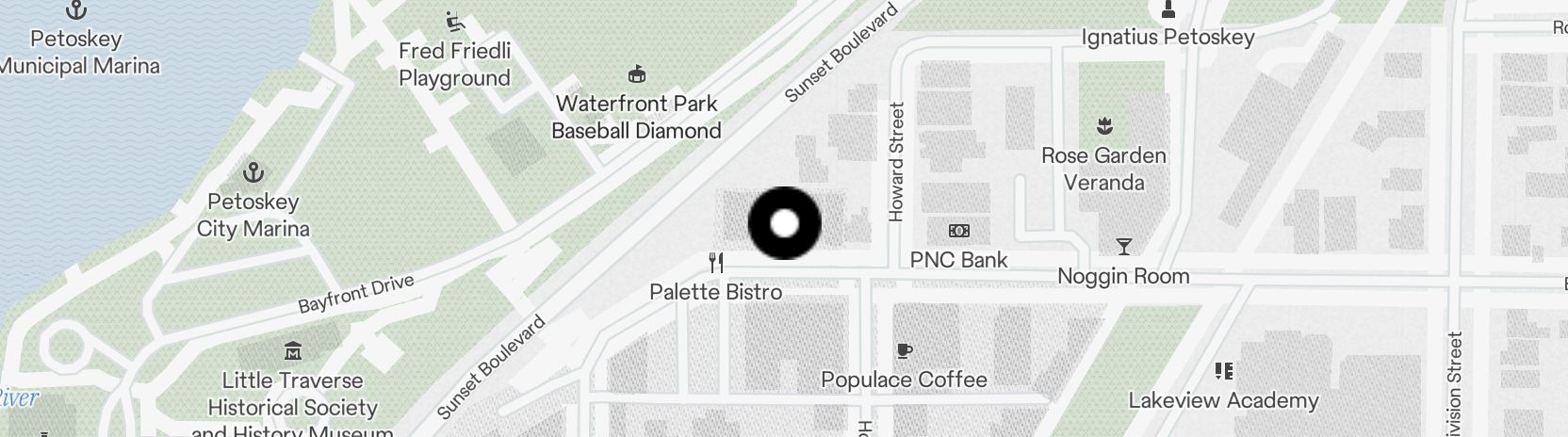
Task: Open Petoskey City Marina marker
Action: click(x=253, y=173)
